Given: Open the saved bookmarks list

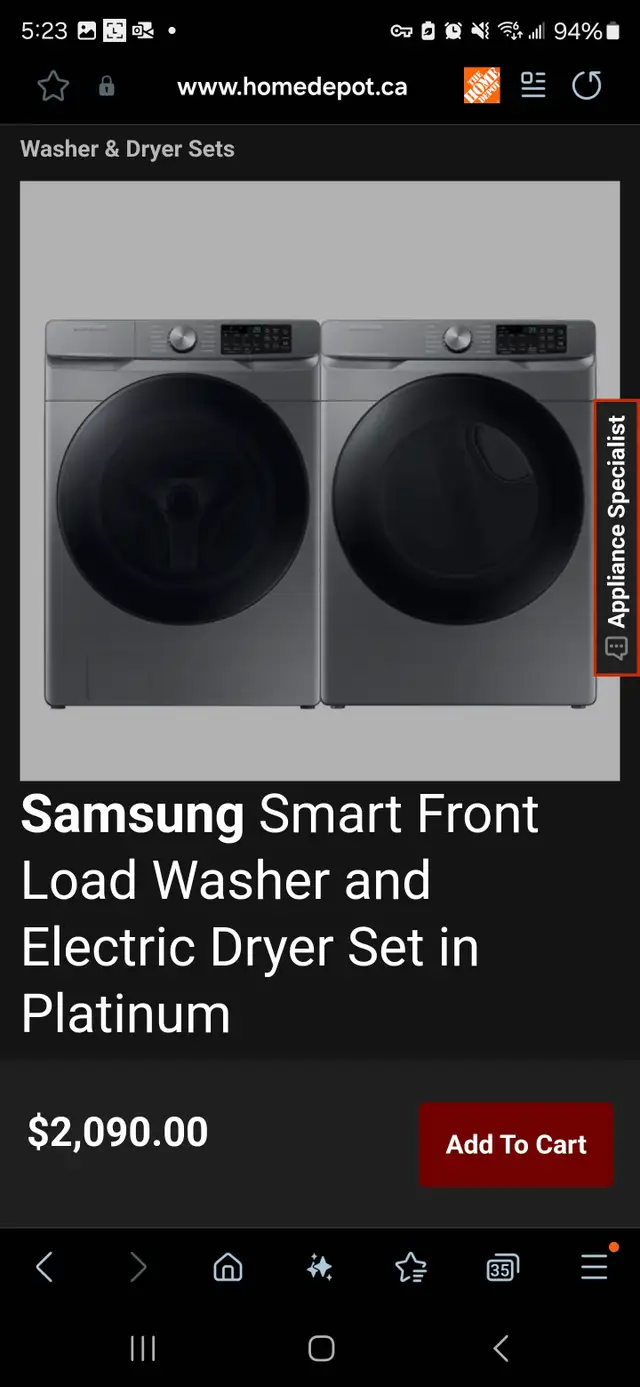Looking at the screenshot, I should 411,1268.
